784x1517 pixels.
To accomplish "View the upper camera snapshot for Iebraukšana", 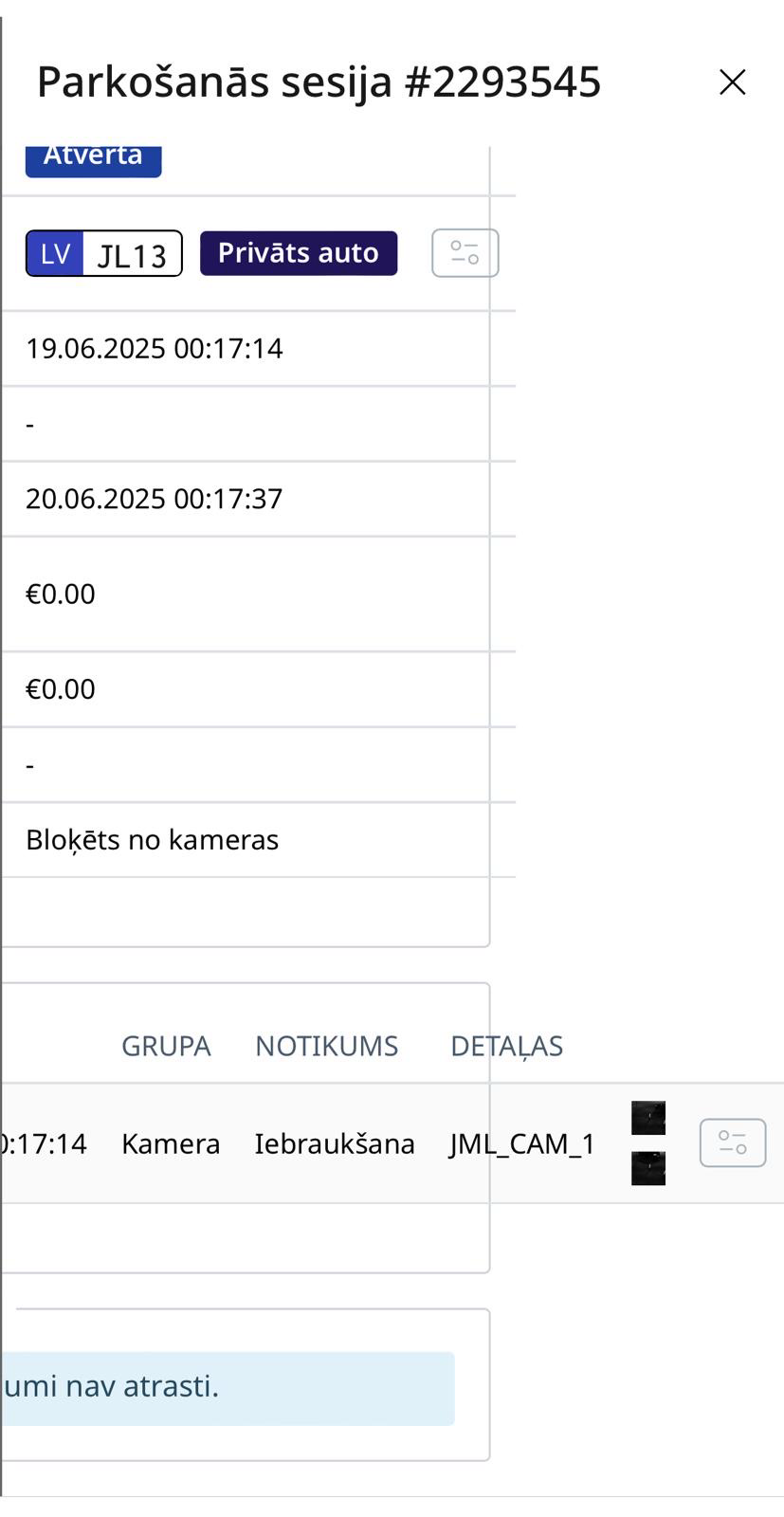I will pyautogui.click(x=648, y=1118).
